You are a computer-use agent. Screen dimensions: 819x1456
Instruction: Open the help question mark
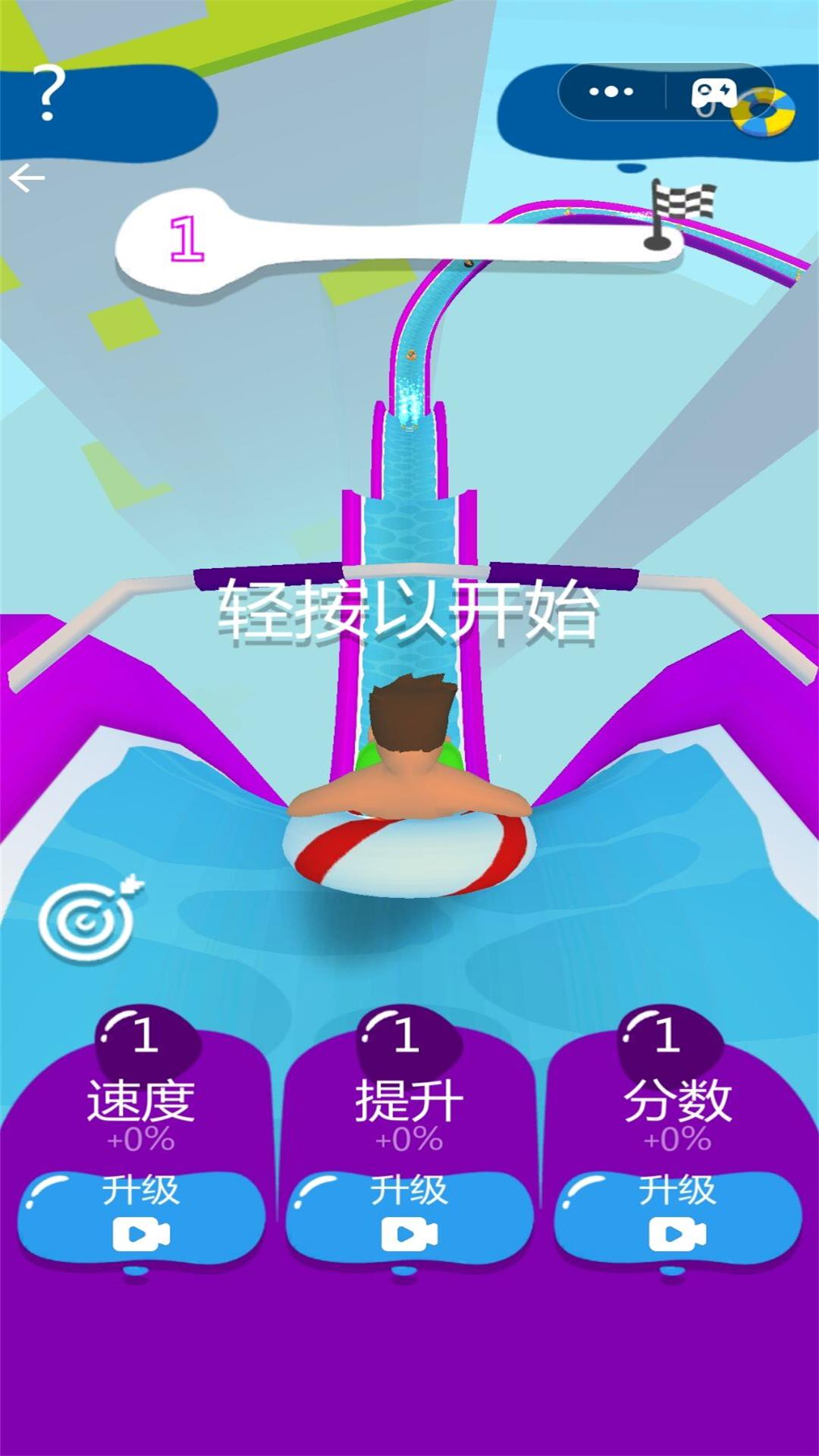[x=50, y=93]
